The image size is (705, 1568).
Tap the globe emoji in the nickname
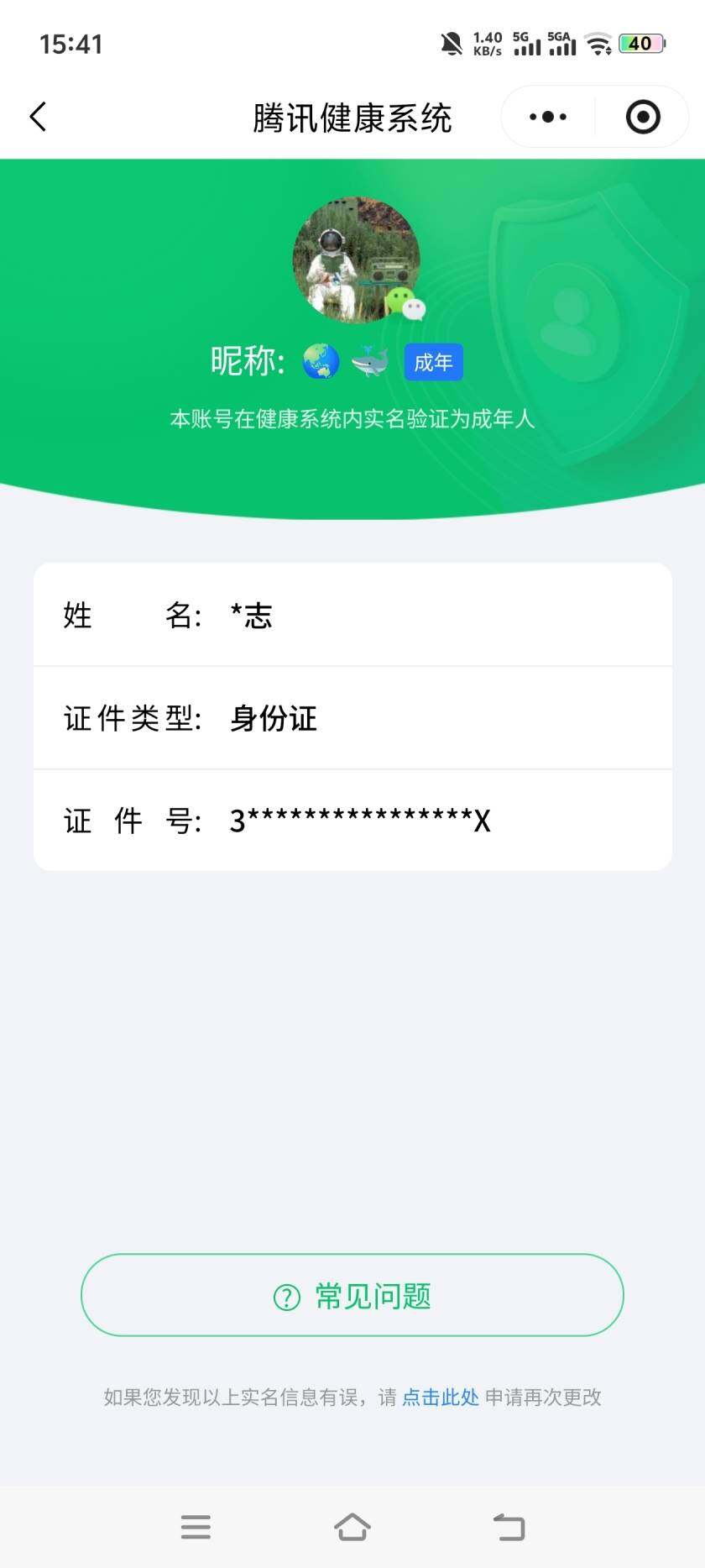tap(321, 361)
